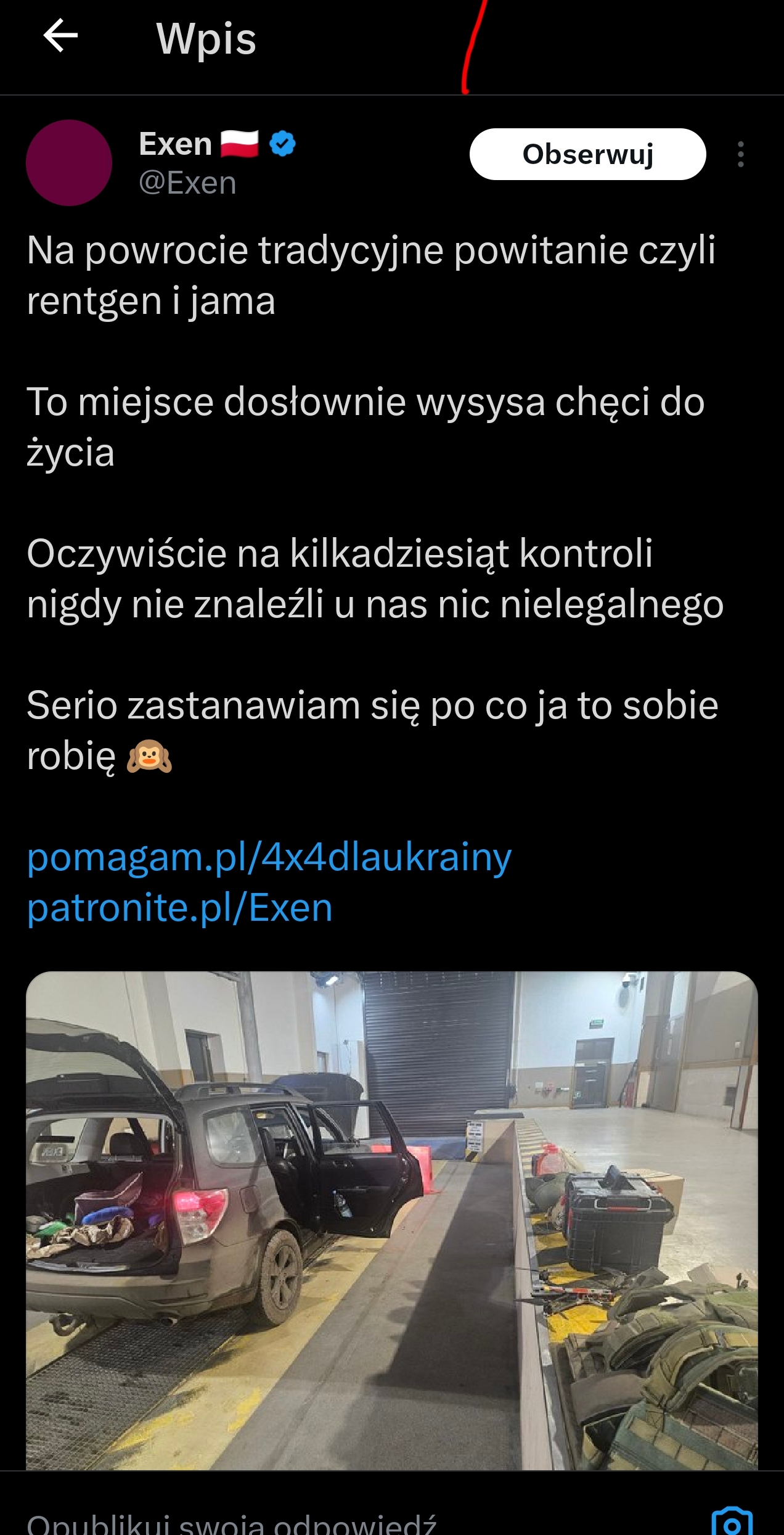Tap the reply field "Opublikuj swoją odpowiedź"

pos(232,1523)
